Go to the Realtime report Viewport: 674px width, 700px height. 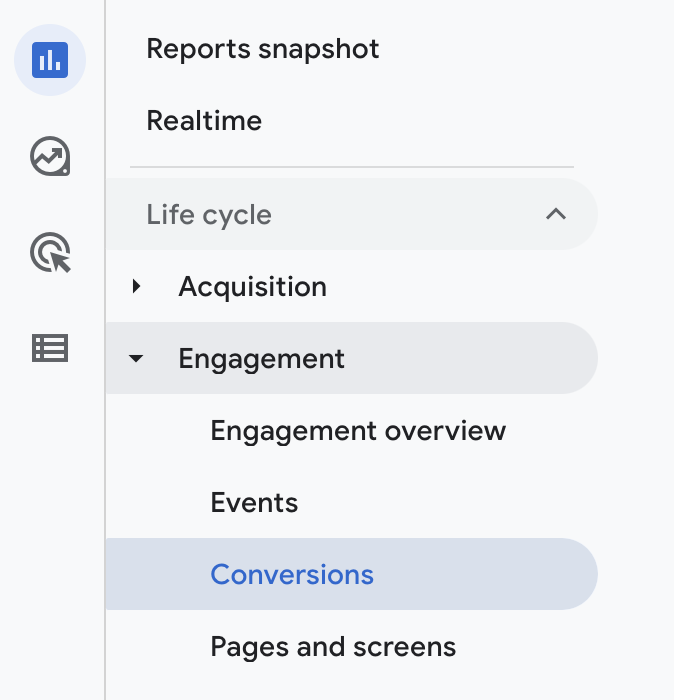point(204,121)
